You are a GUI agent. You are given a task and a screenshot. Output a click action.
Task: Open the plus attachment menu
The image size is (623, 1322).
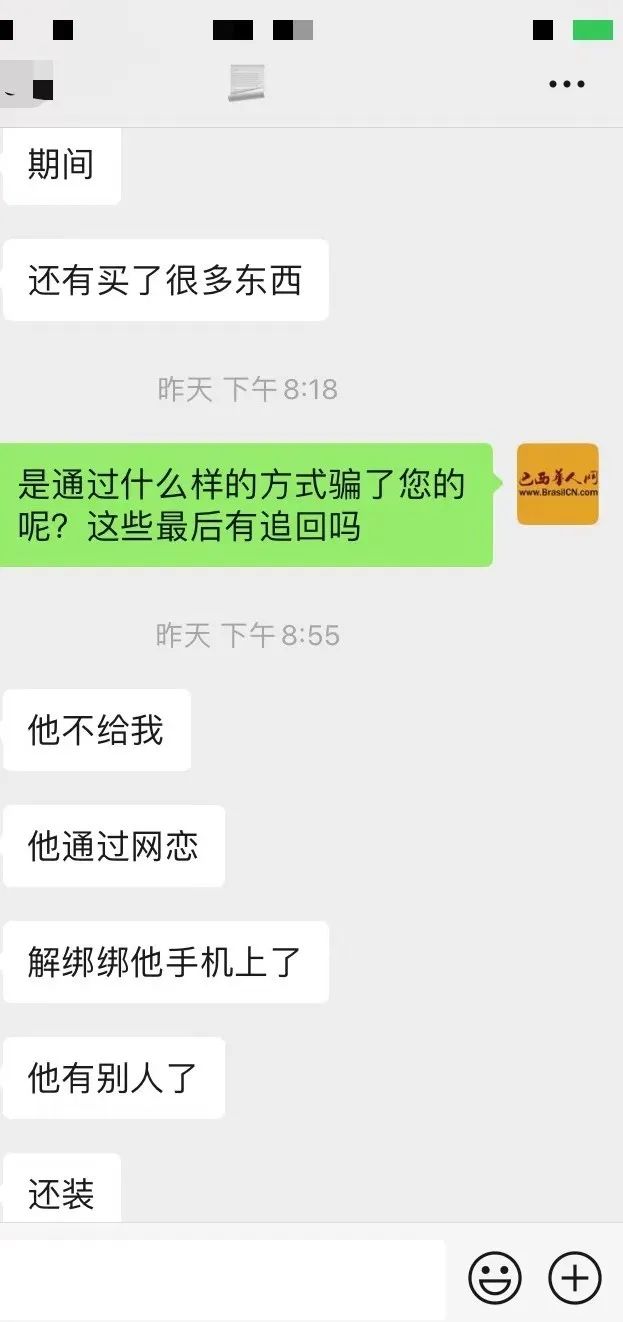tap(575, 1277)
